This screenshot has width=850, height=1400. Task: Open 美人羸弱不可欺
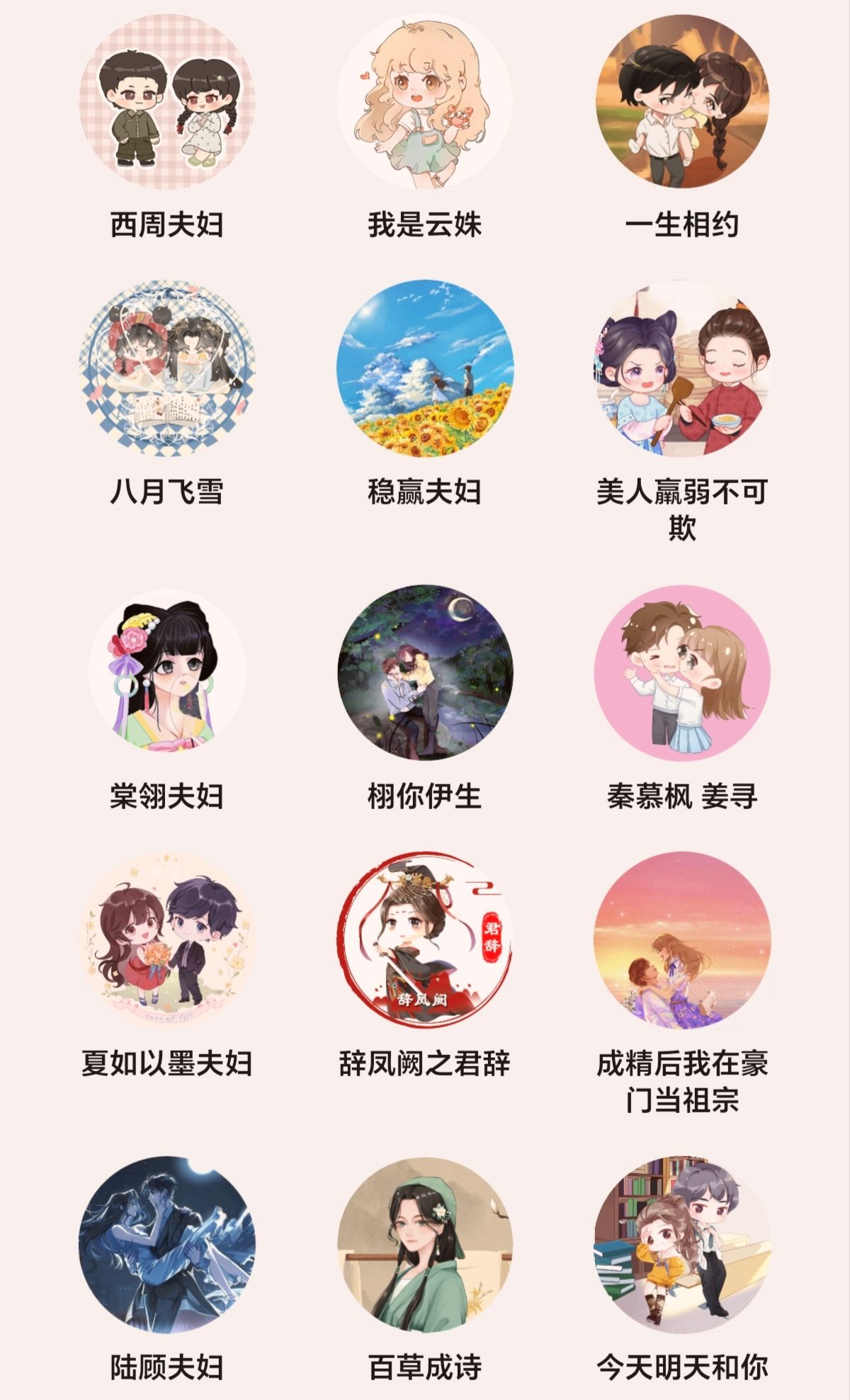click(682, 368)
